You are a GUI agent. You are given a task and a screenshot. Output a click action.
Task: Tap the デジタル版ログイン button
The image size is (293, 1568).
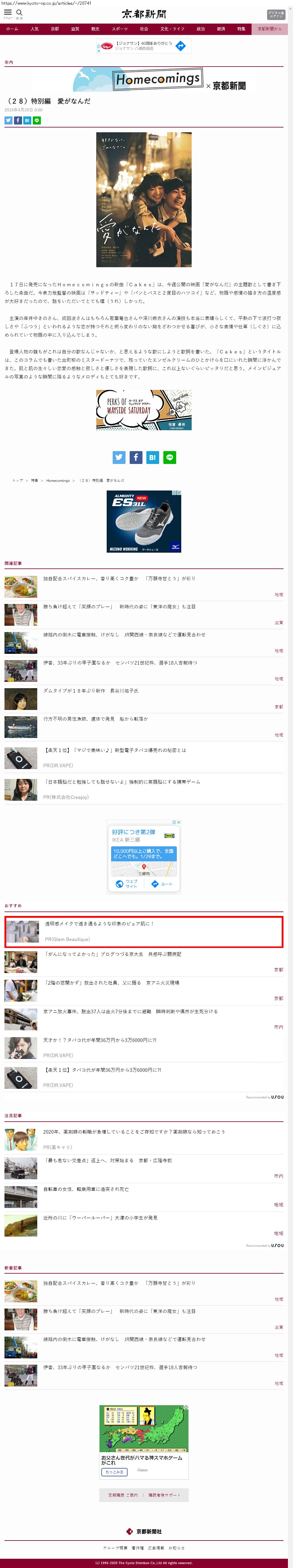coord(276,15)
